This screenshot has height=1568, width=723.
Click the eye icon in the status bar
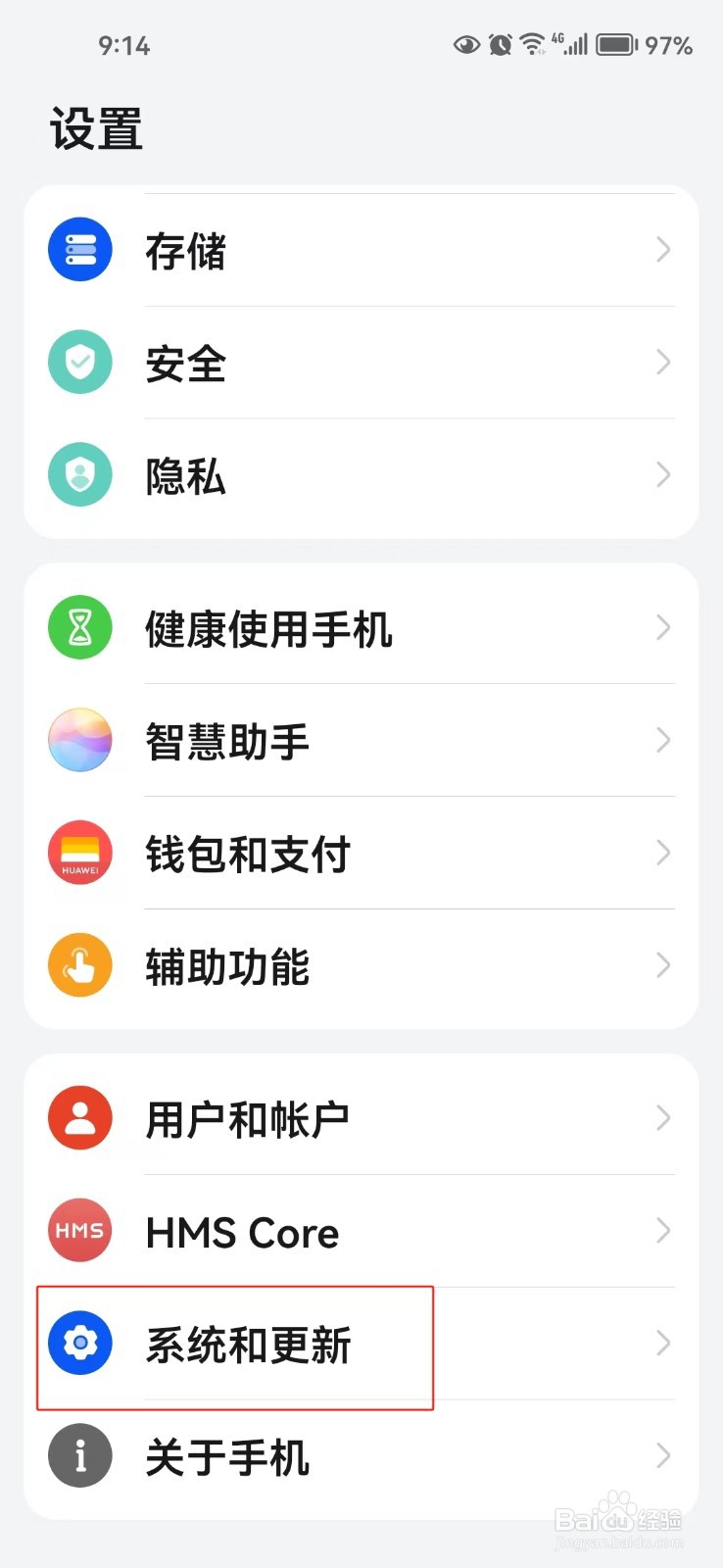[466, 44]
